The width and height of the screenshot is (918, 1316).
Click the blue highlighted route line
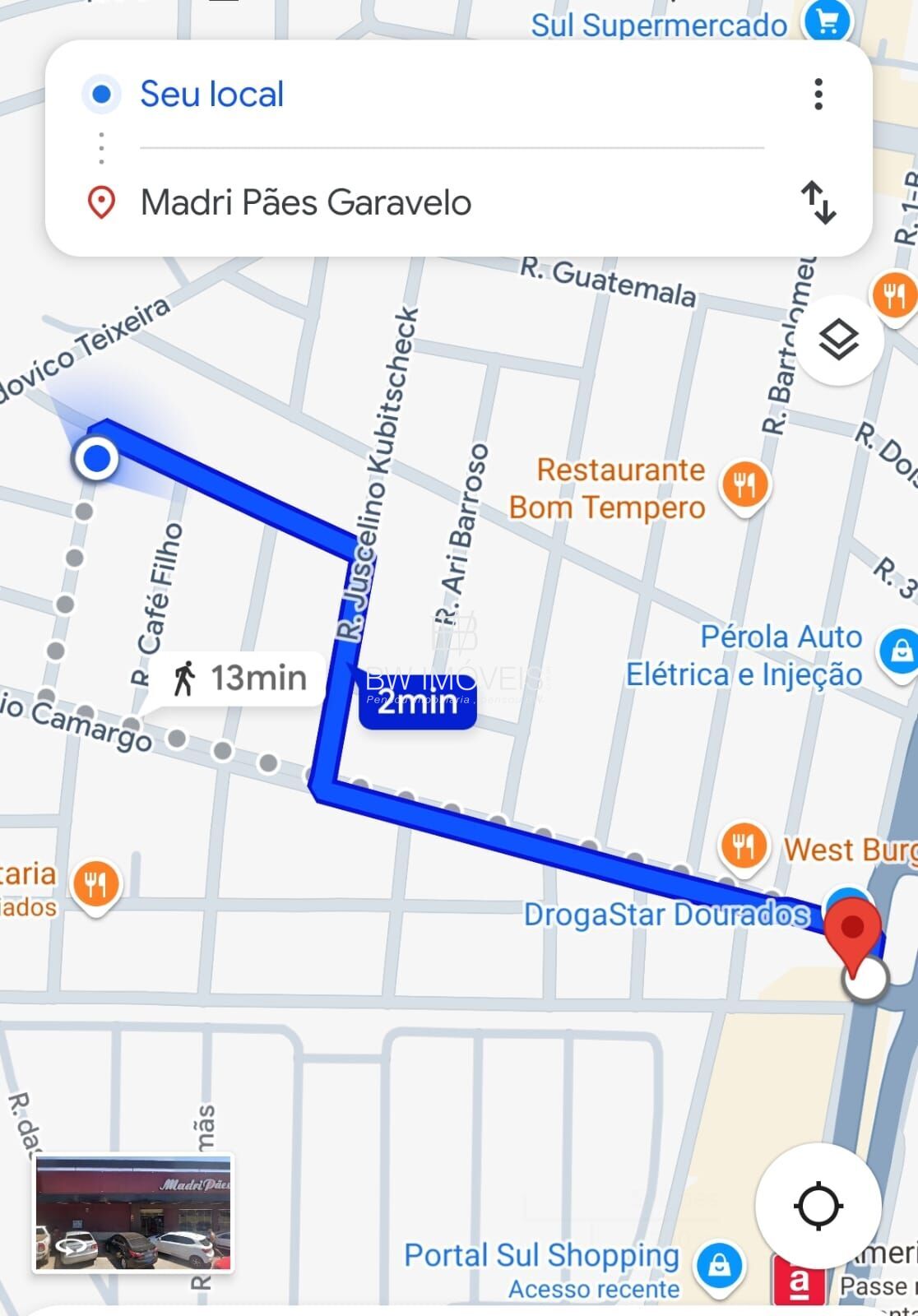(x=494, y=822)
